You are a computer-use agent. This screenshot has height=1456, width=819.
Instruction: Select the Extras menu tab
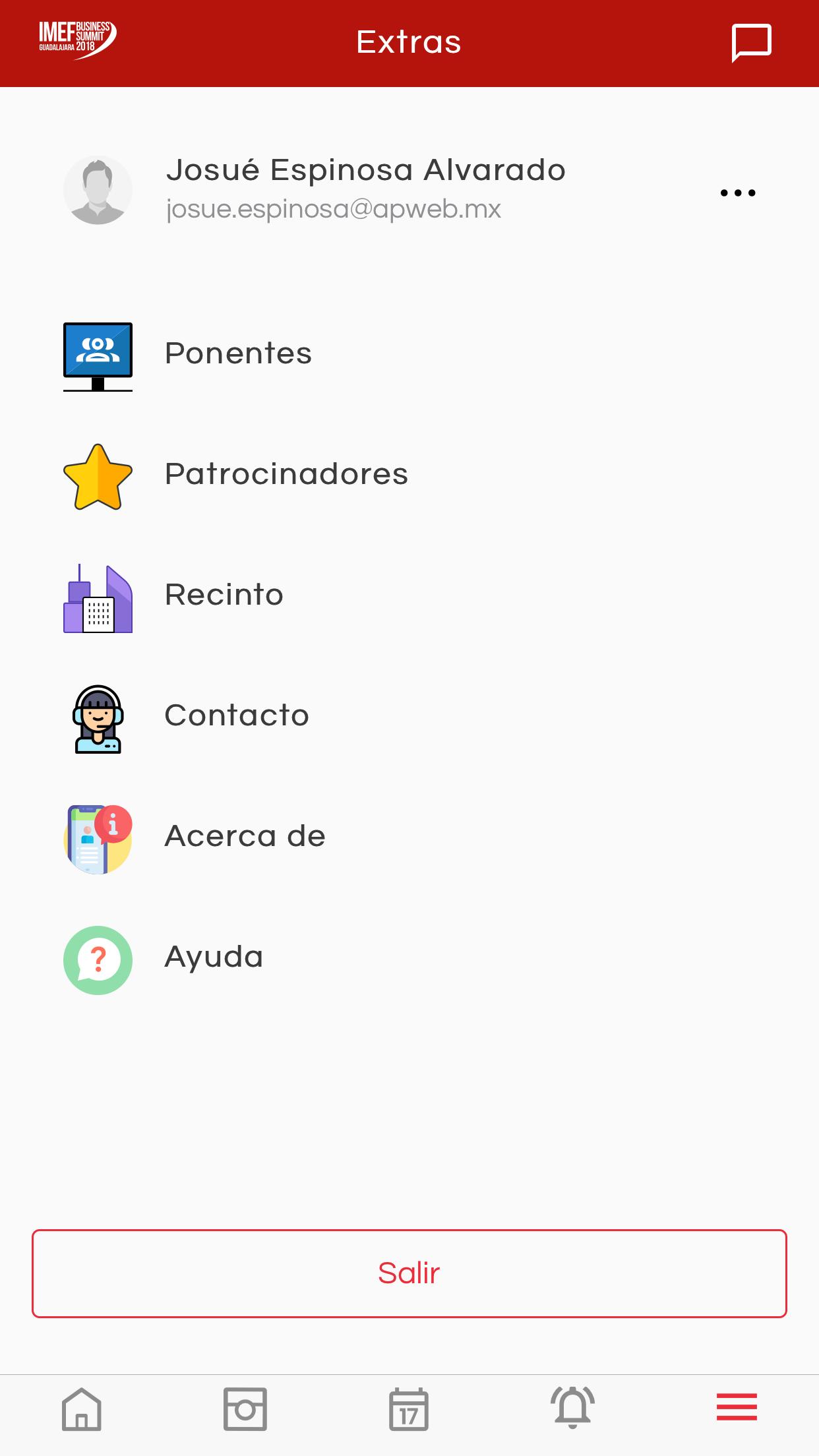[737, 1407]
